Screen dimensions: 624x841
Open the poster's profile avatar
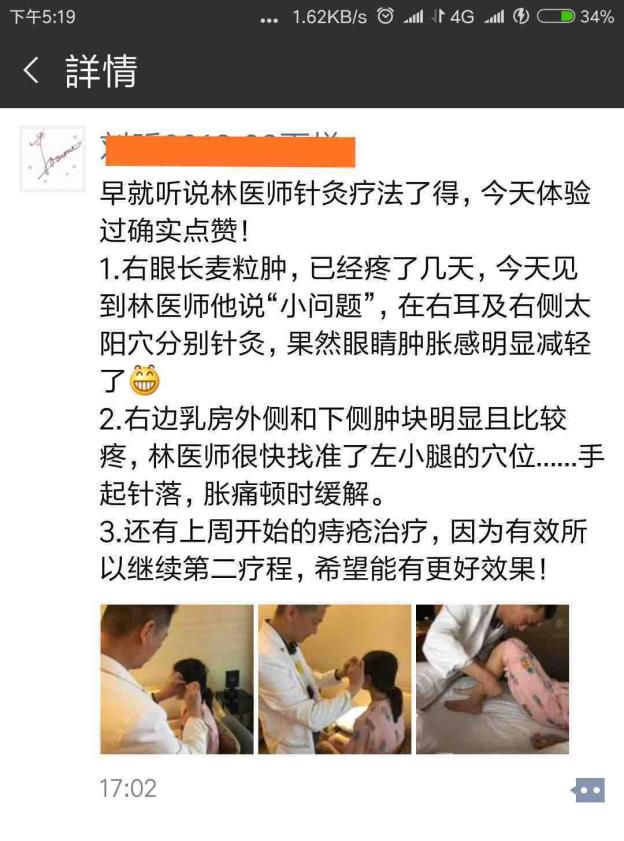(x=53, y=158)
